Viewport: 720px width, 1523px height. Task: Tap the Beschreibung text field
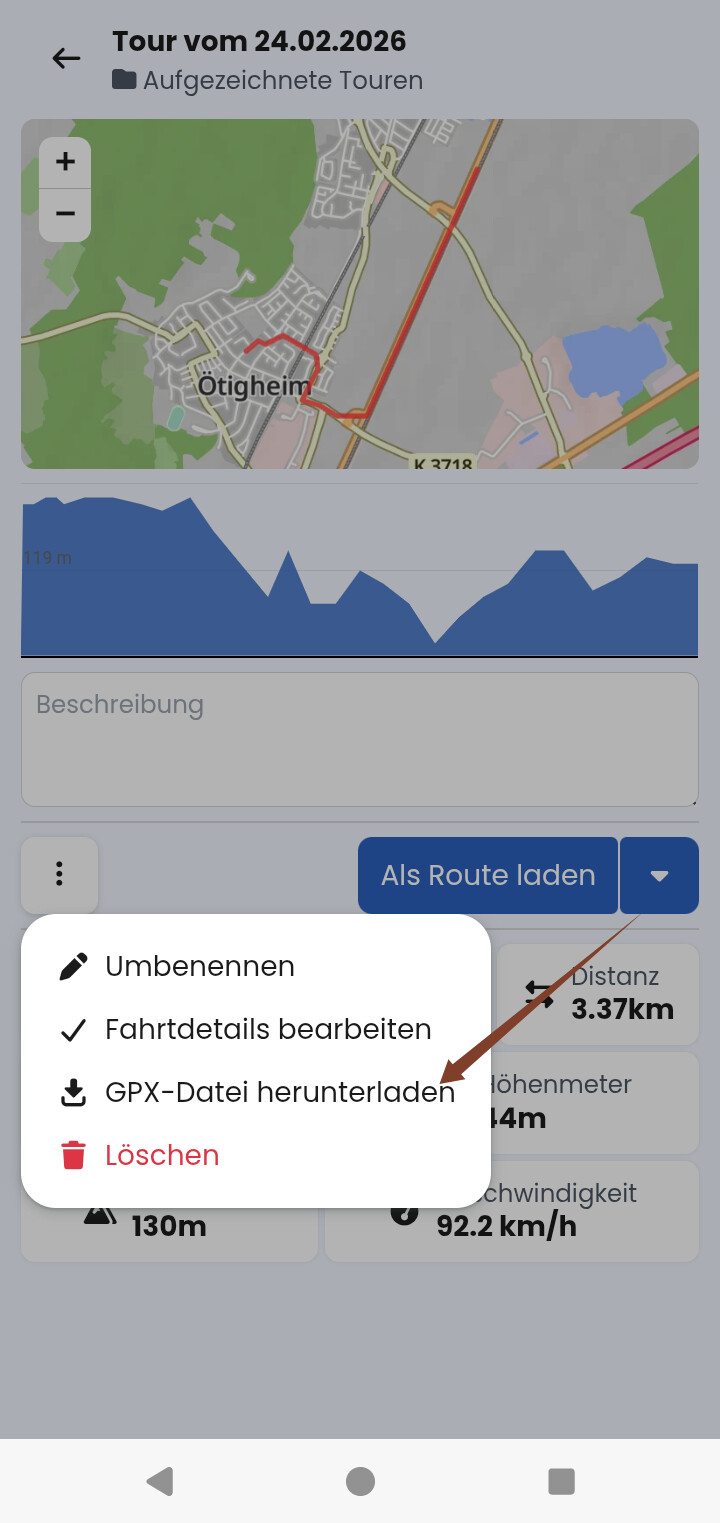[x=360, y=739]
